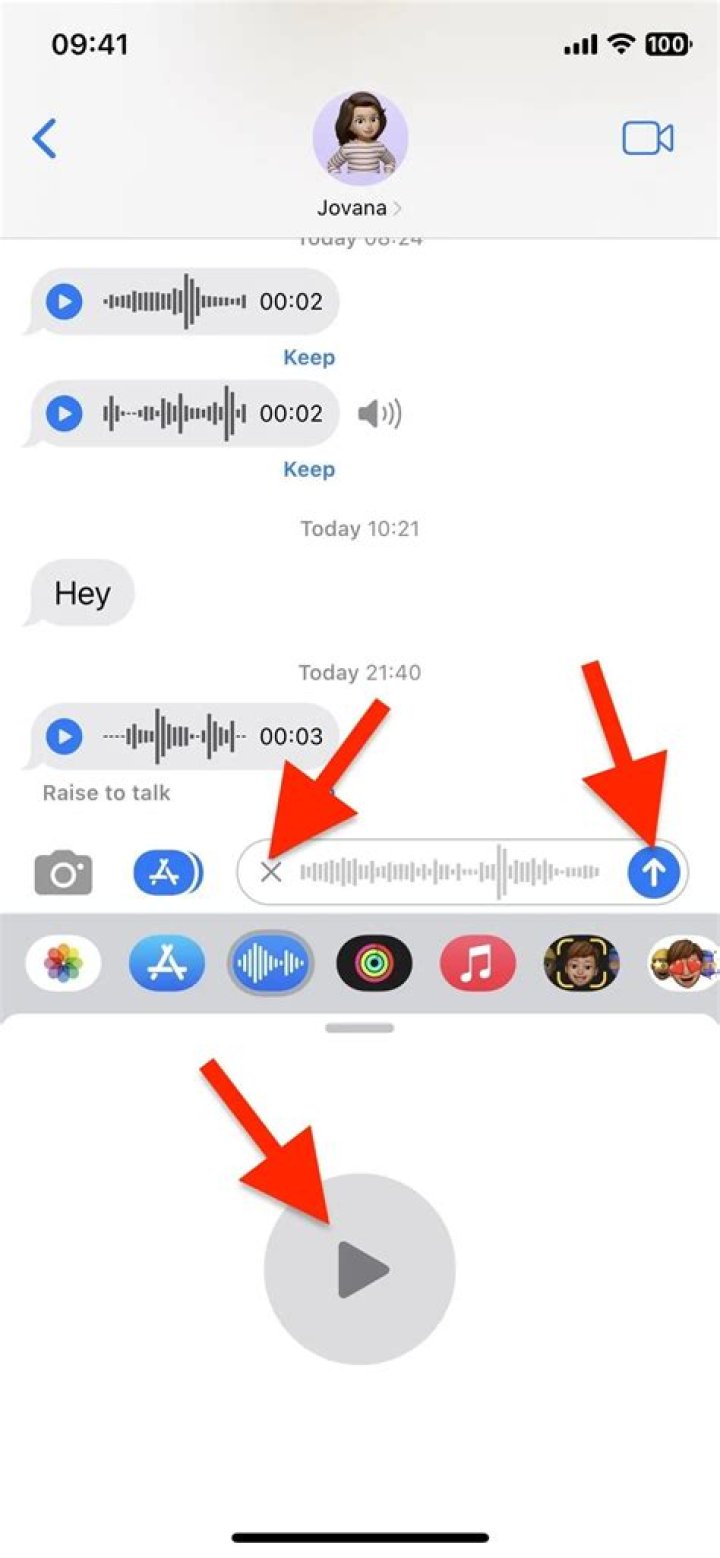
Task: Open the Memoji app in the app strip
Action: pos(581,964)
